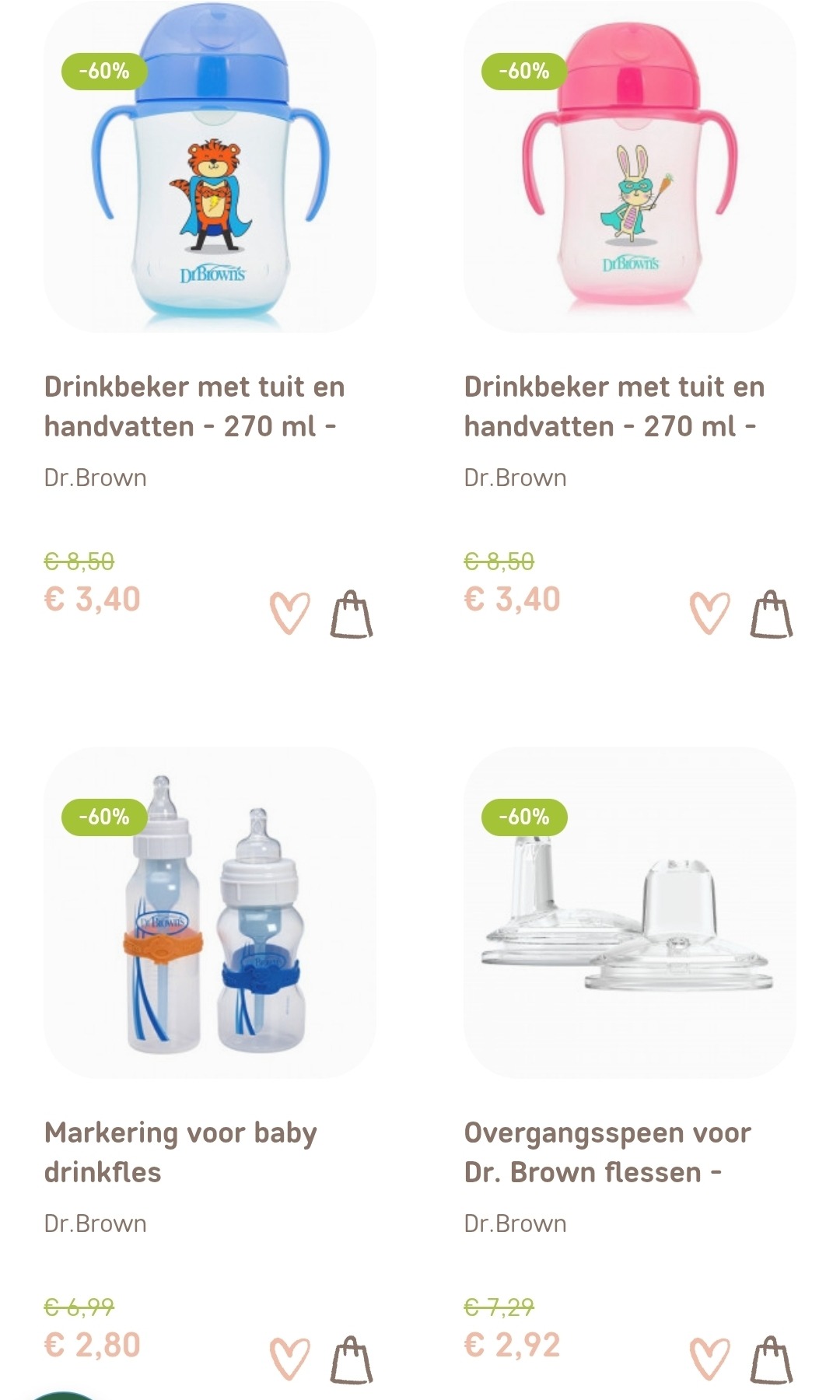
Task: Select Dr.Brown brand under blue drinkbeker
Action: tap(94, 478)
